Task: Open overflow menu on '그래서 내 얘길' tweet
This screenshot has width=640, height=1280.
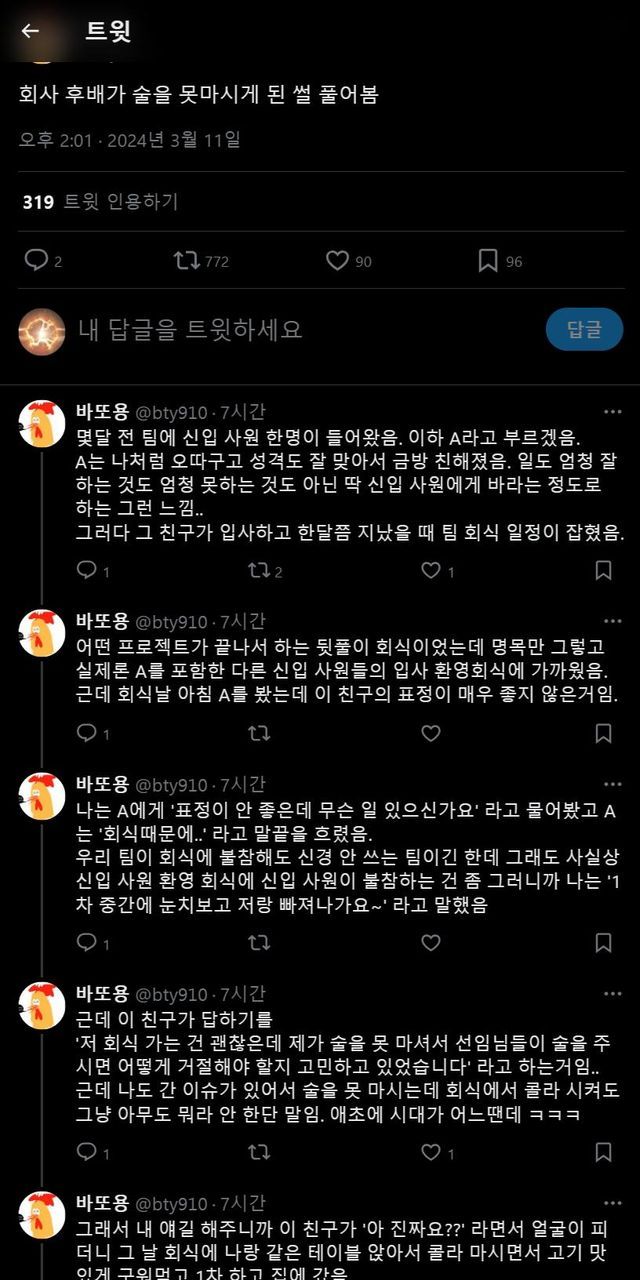Action: tap(612, 1203)
